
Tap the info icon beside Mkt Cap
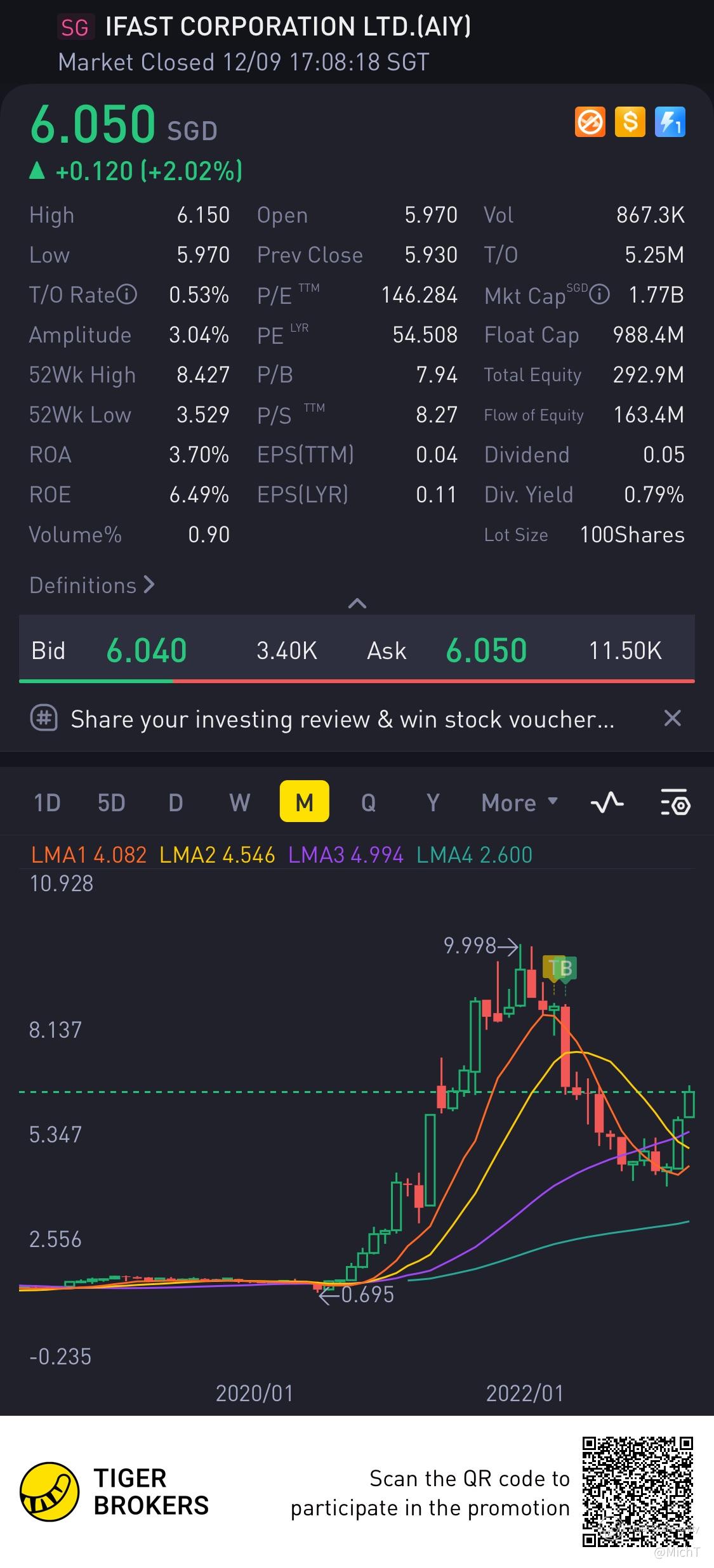(x=600, y=294)
